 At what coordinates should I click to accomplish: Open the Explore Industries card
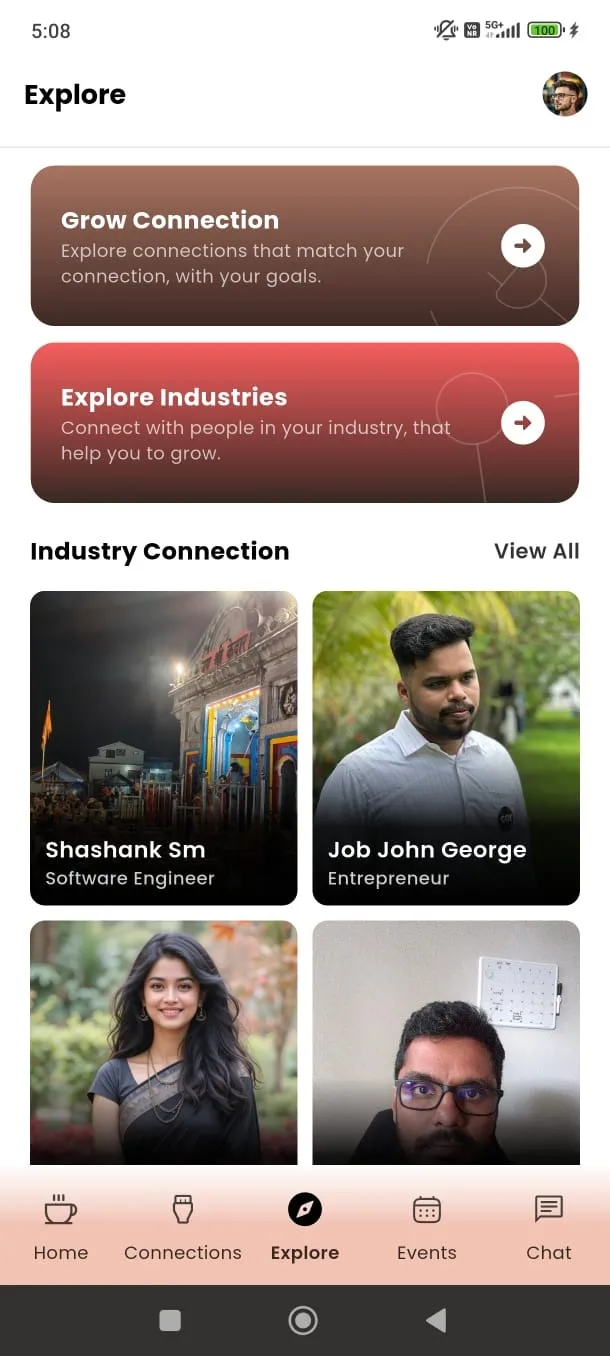tap(304, 423)
